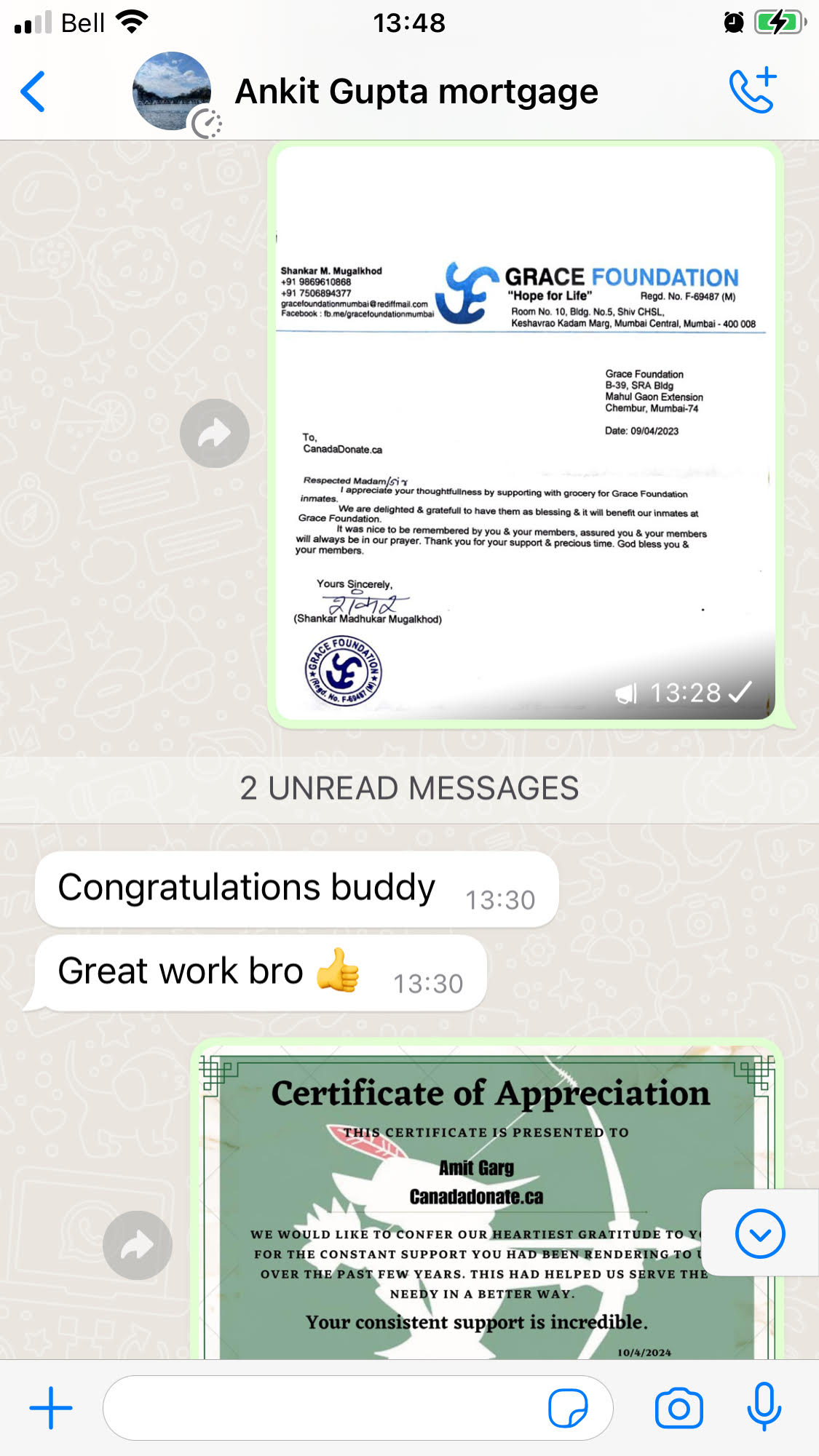This screenshot has height=1456, width=819.
Task: Forward the Certificate of Appreciation image
Action: [x=138, y=1245]
